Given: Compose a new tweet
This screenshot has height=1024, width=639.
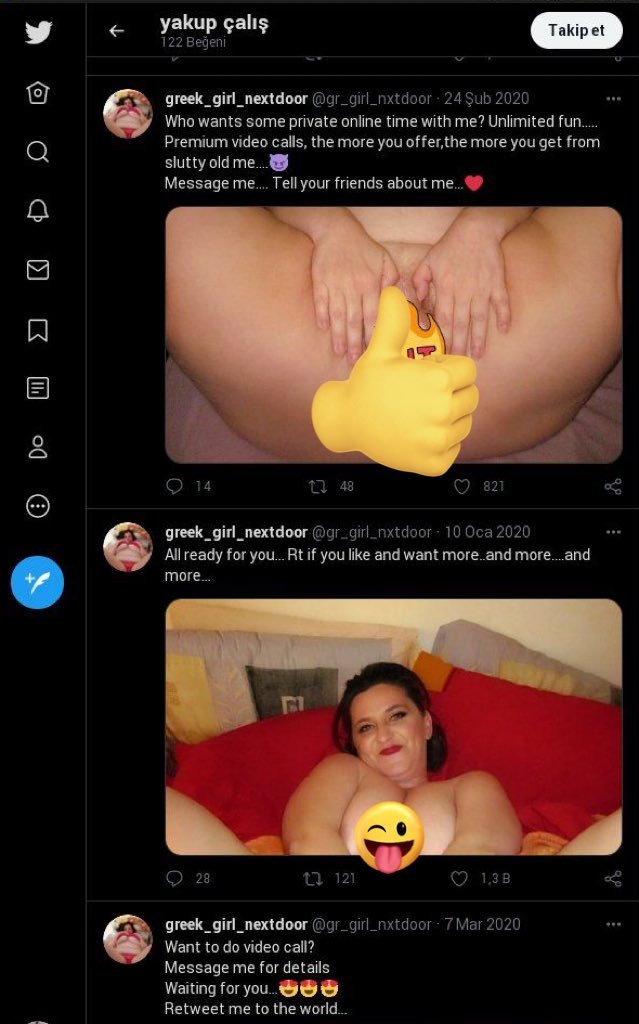Looking at the screenshot, I should 38,582.
